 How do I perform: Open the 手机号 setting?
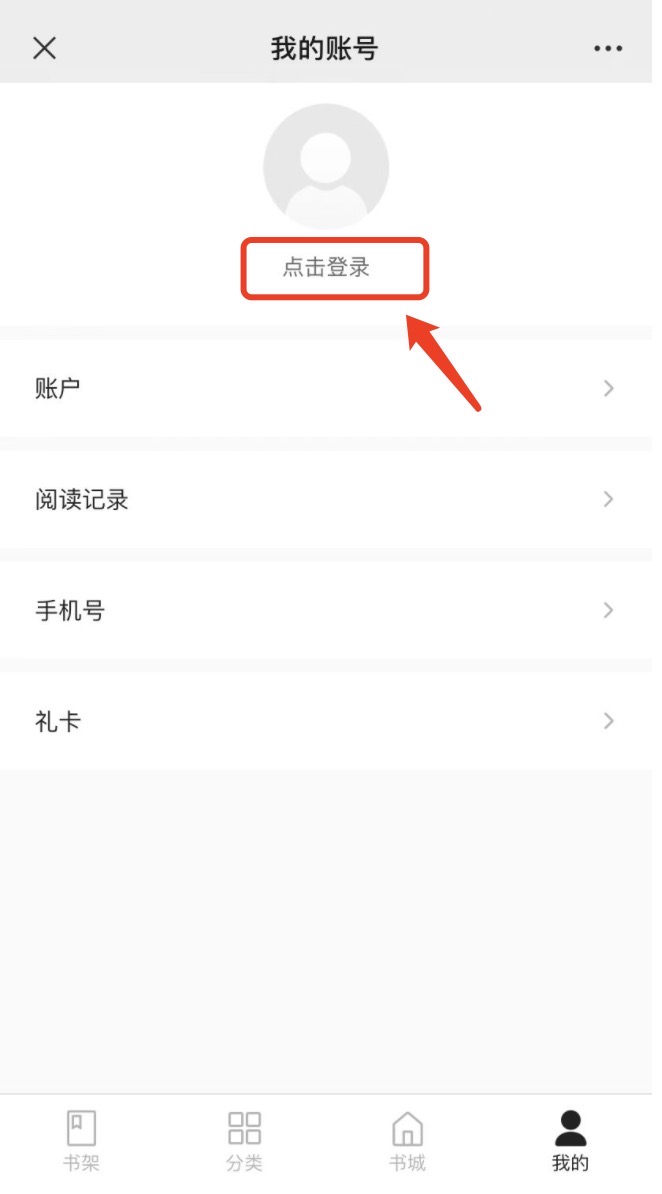[x=326, y=611]
